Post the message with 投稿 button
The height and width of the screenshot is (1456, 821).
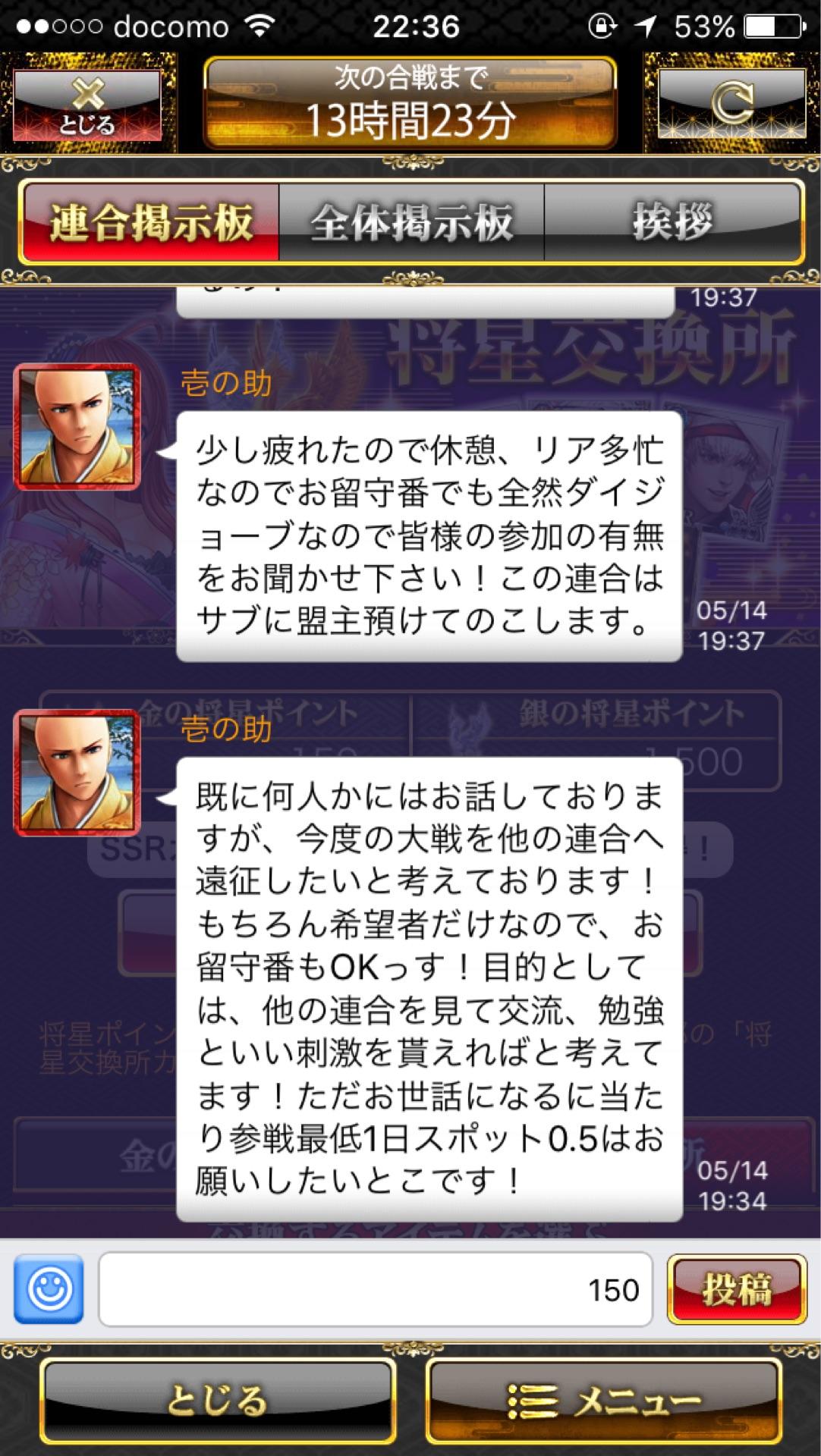click(736, 1289)
